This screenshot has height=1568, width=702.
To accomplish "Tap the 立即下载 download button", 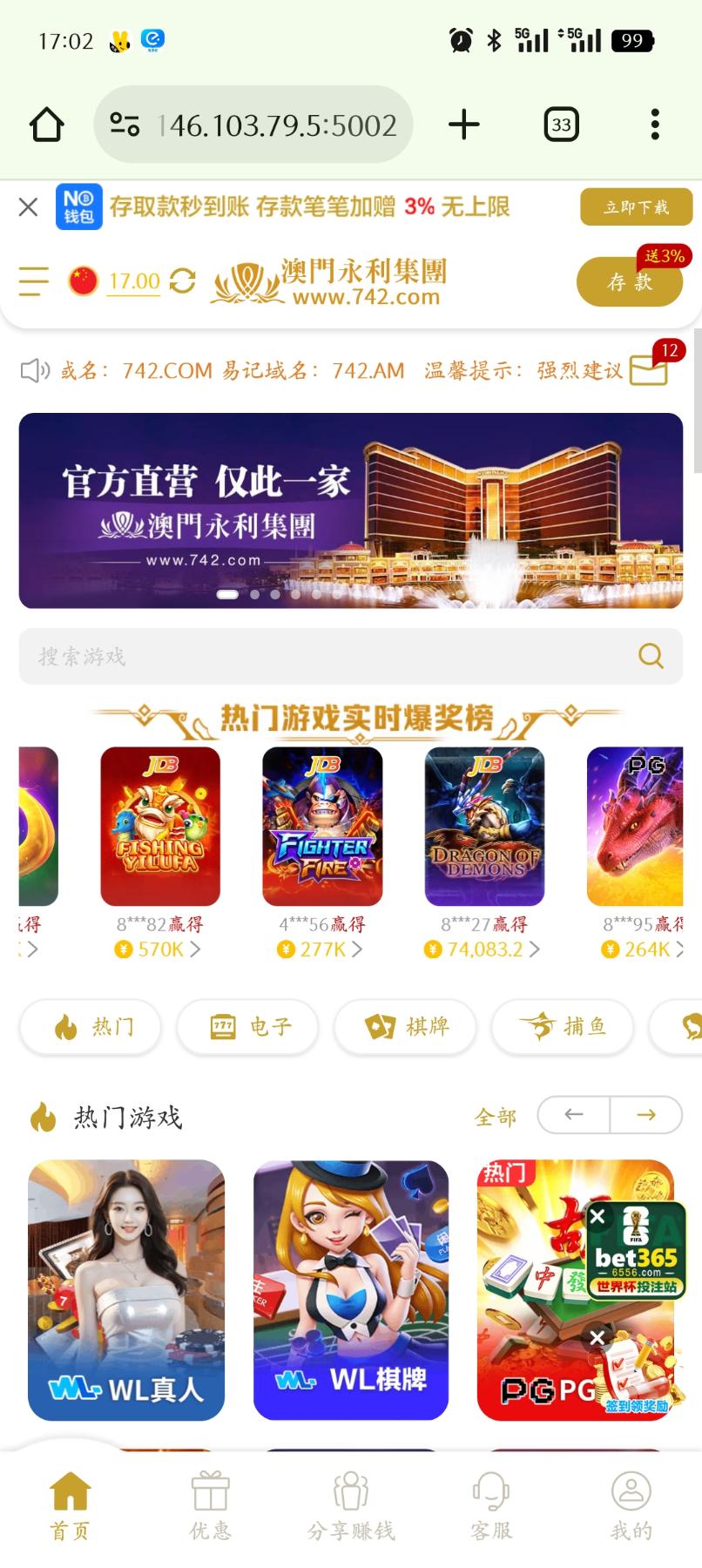I will tap(636, 206).
